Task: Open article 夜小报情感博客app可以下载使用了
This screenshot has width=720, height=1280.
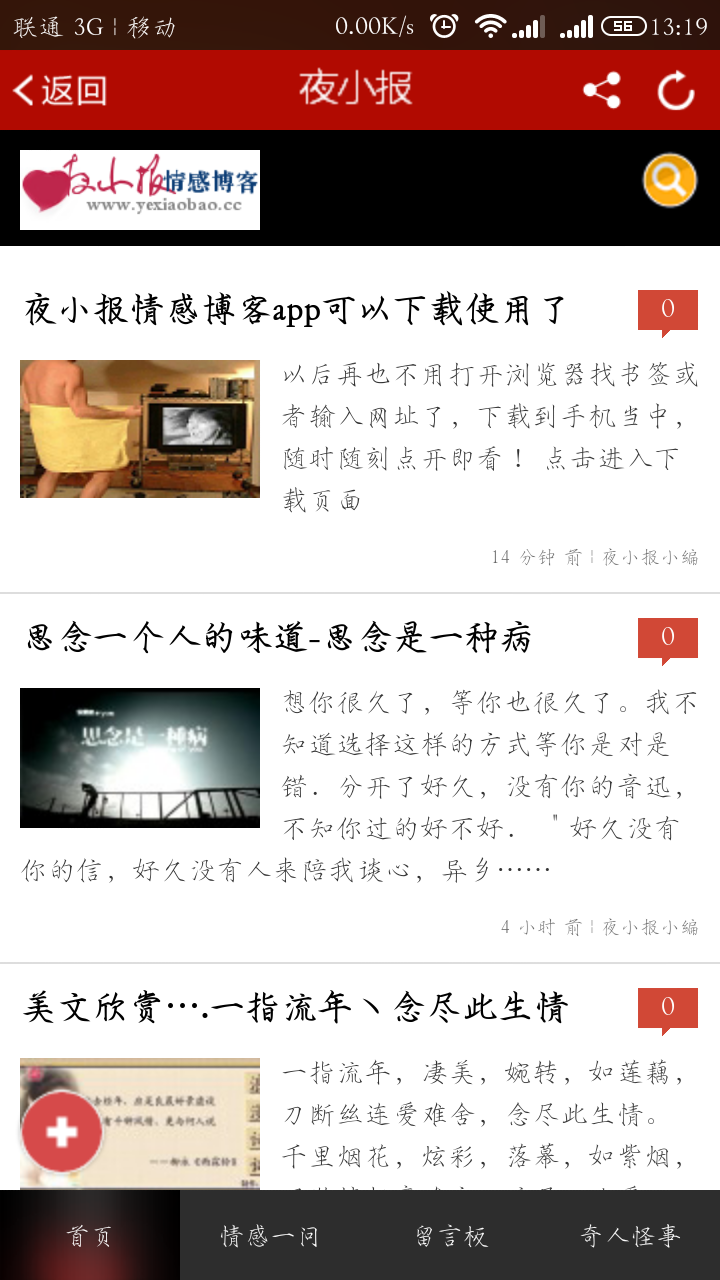Action: tap(296, 310)
